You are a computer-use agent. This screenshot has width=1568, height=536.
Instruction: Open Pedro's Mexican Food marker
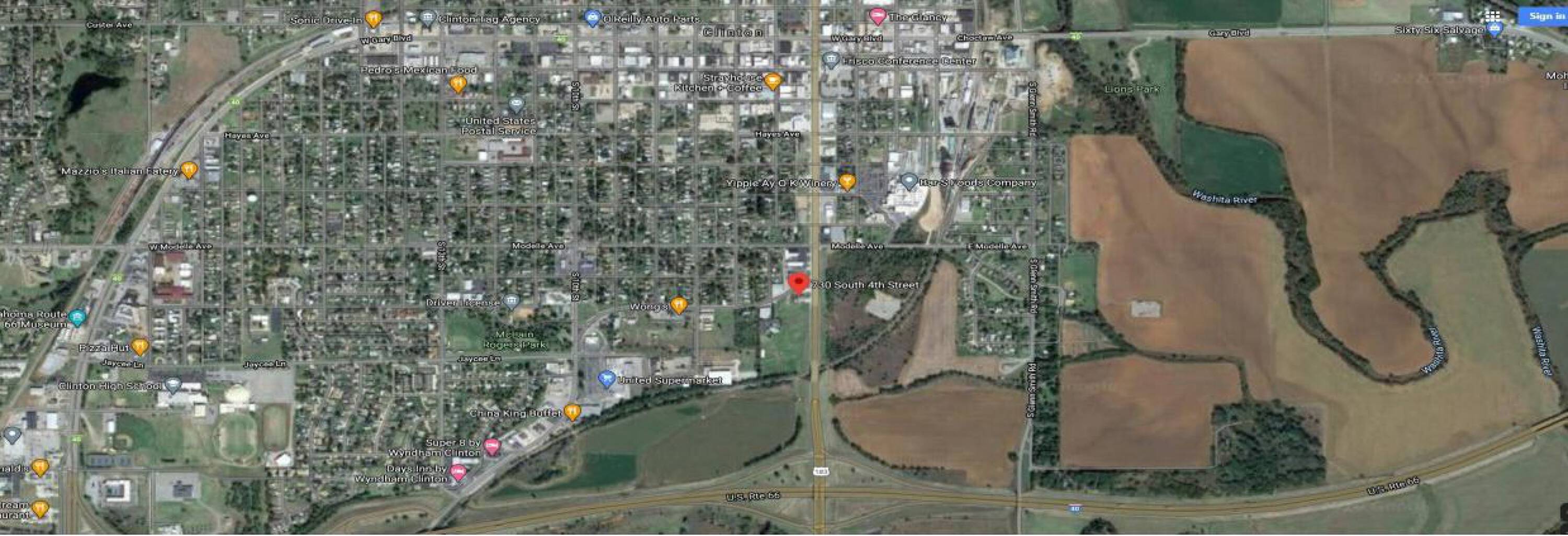(458, 85)
